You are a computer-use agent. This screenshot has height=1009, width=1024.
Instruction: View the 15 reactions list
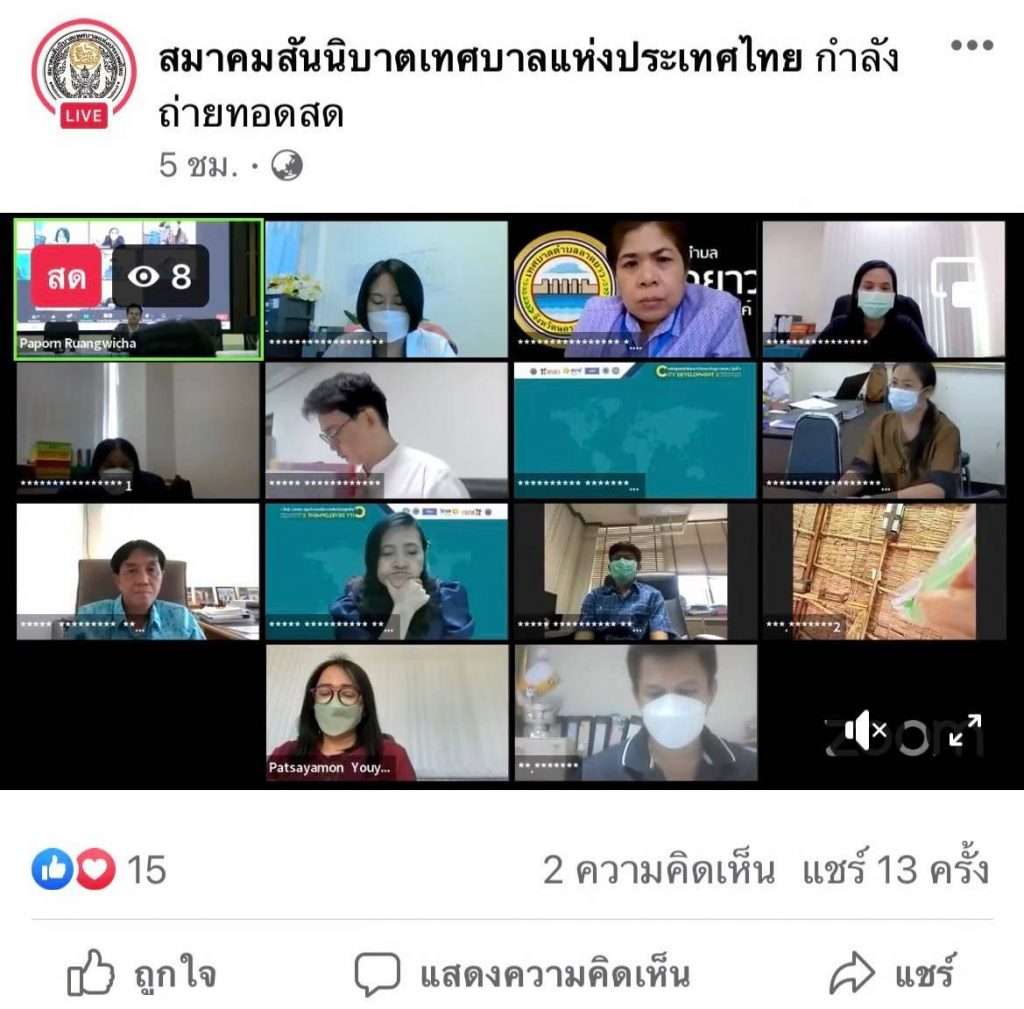click(100, 870)
